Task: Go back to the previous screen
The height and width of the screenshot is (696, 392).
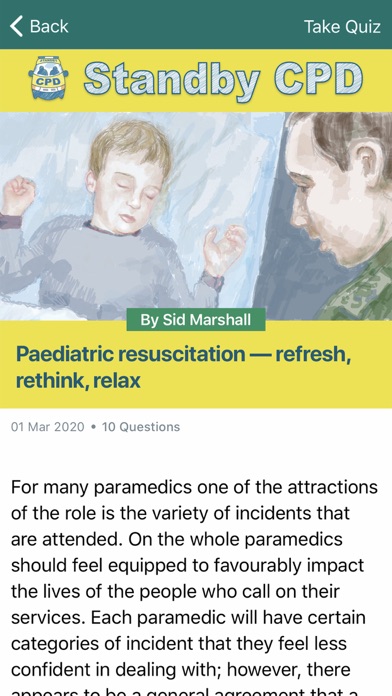Action: [x=39, y=26]
